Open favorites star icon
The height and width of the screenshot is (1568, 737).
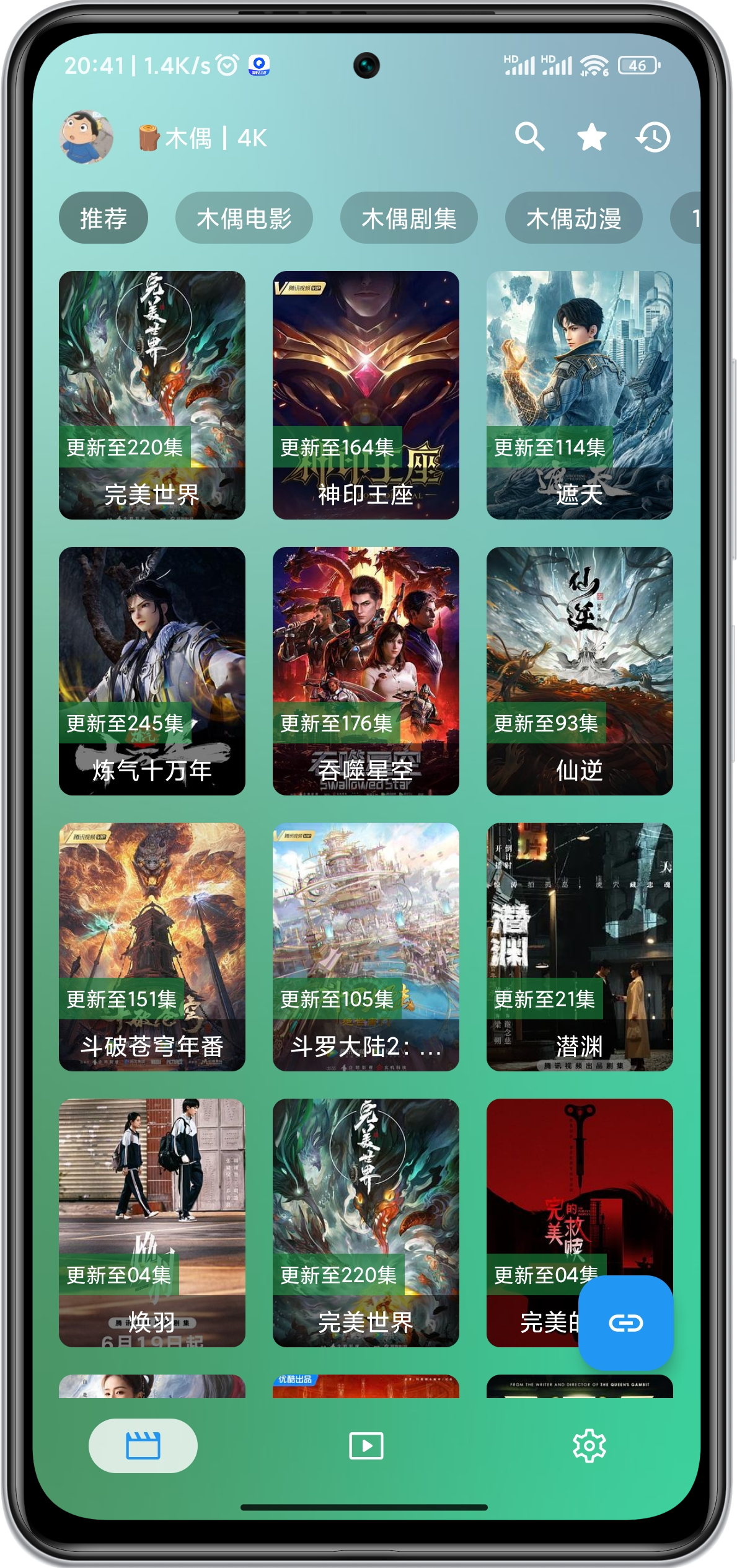[591, 137]
